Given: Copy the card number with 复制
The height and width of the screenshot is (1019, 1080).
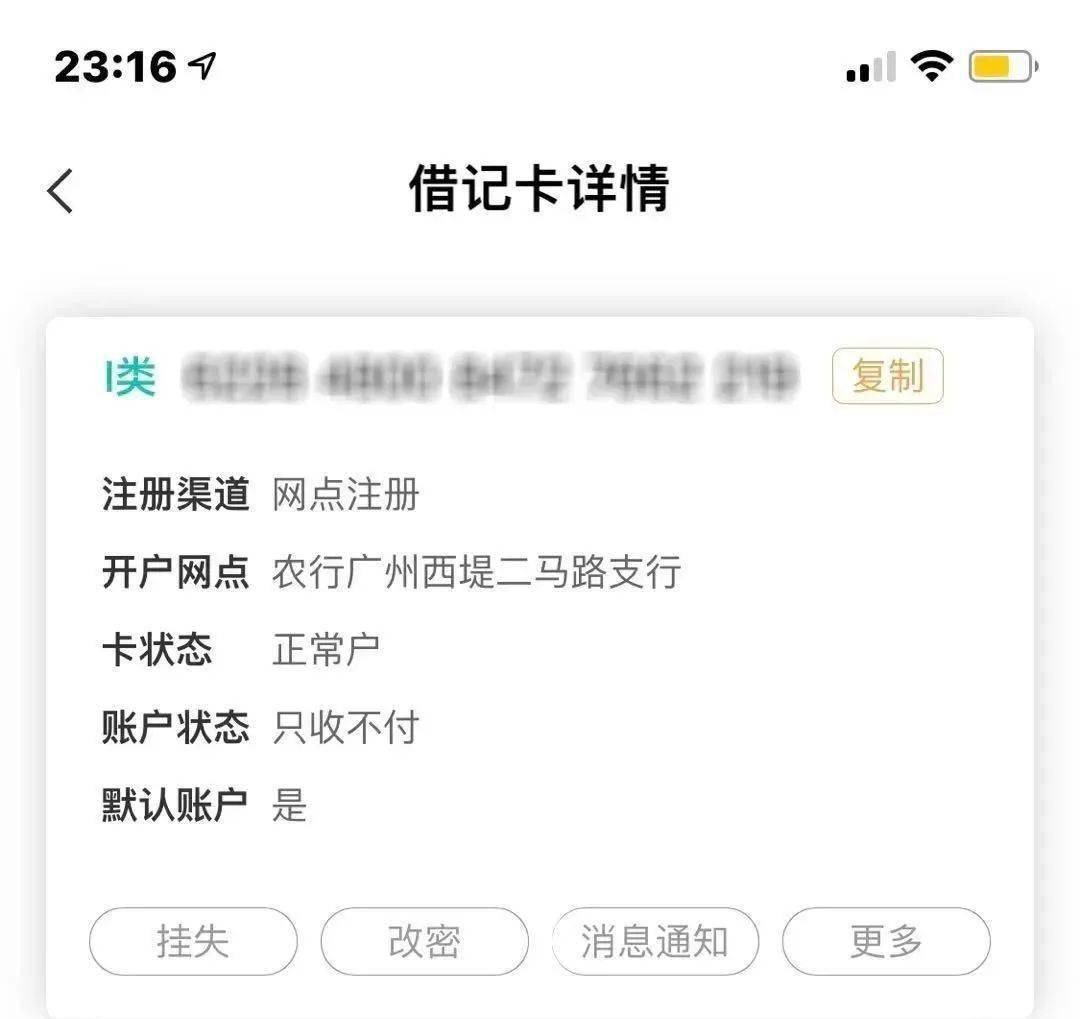Looking at the screenshot, I should (887, 376).
